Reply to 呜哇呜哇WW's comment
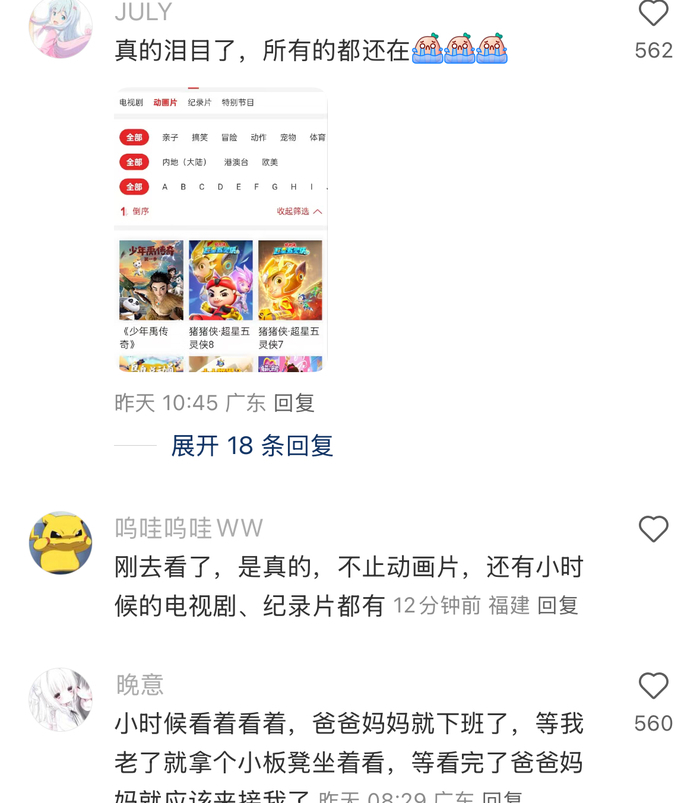The width and height of the screenshot is (700, 803). 558,605
